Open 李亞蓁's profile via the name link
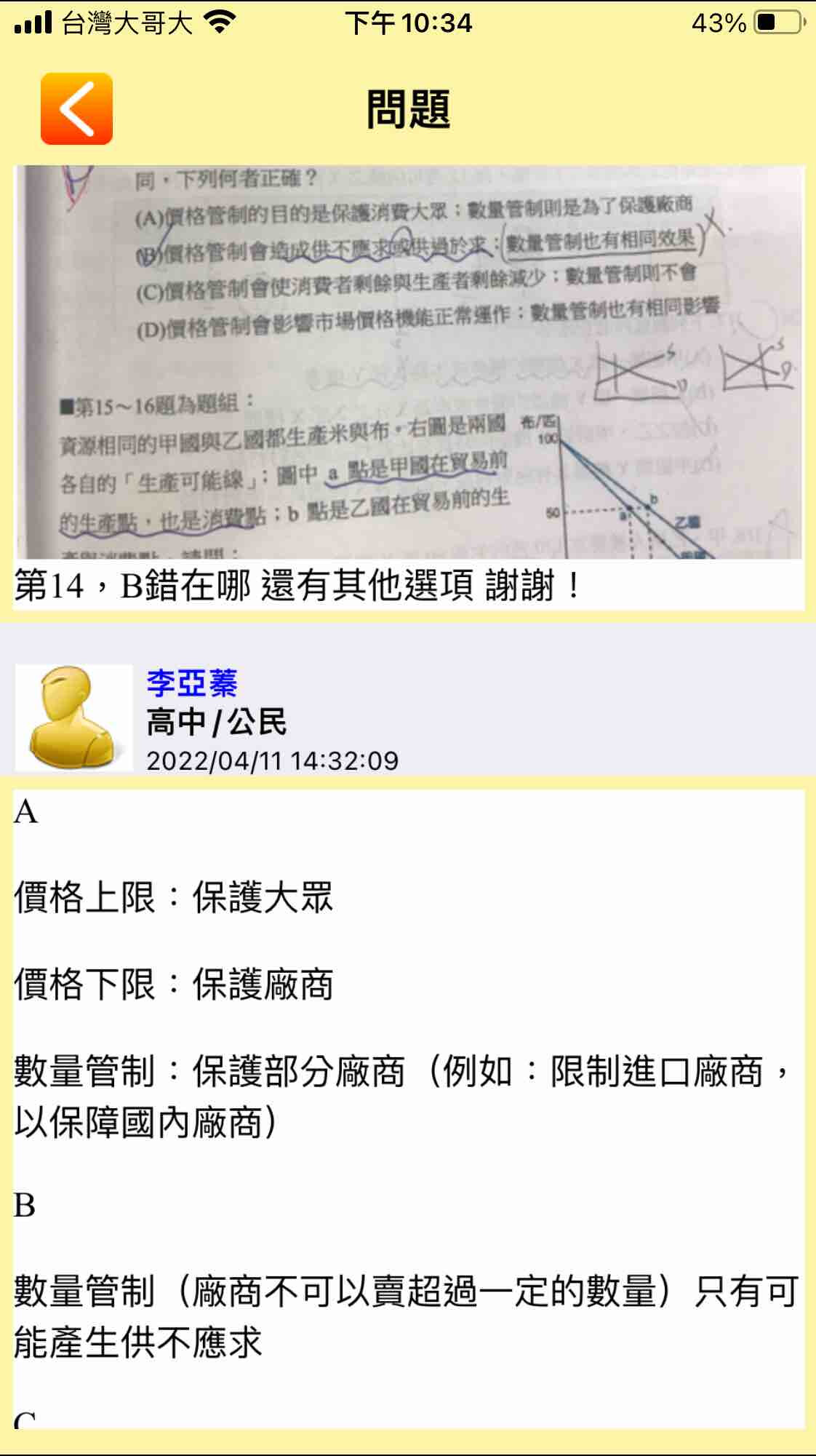816x1456 pixels. tap(192, 683)
